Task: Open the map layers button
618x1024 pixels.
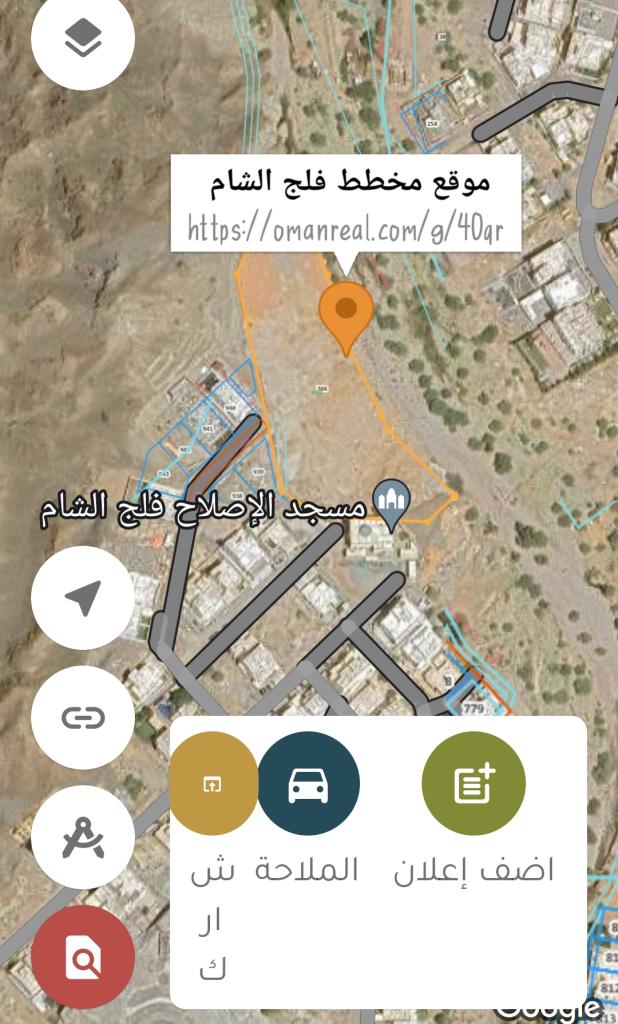Action: point(83,40)
